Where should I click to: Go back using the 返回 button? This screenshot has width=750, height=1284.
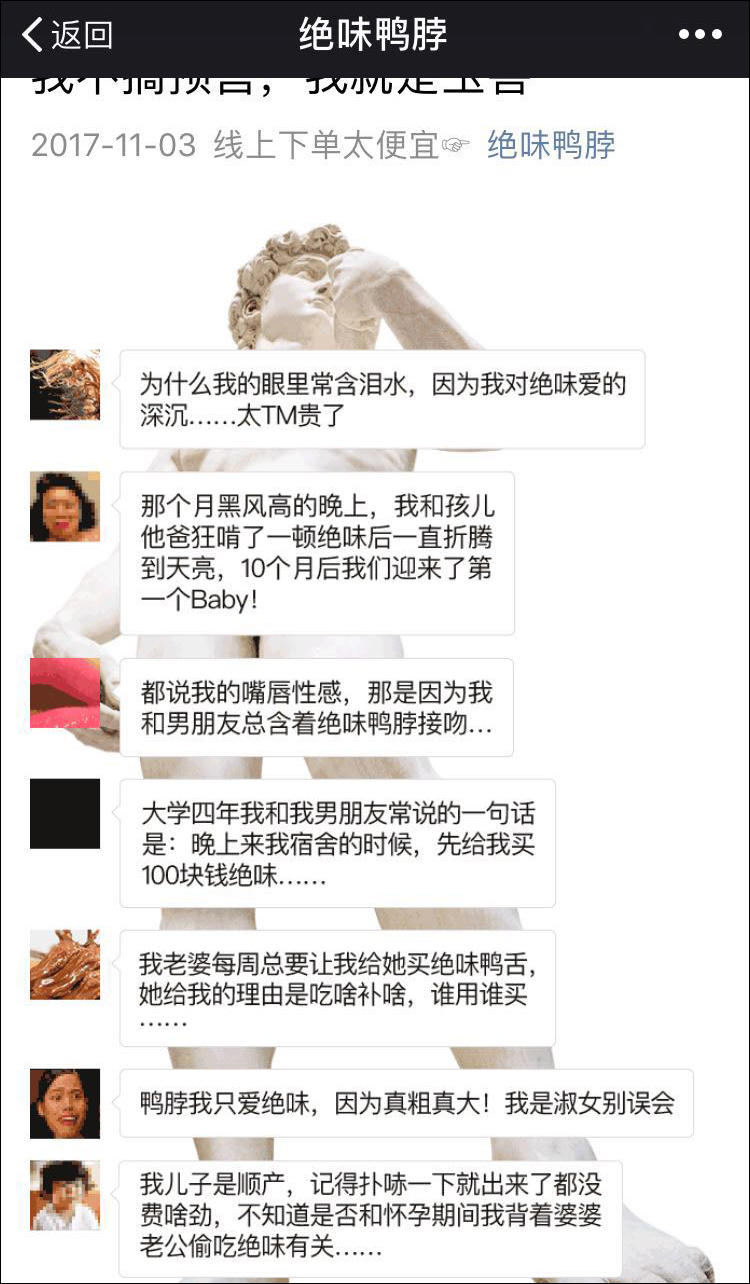[x=68, y=36]
